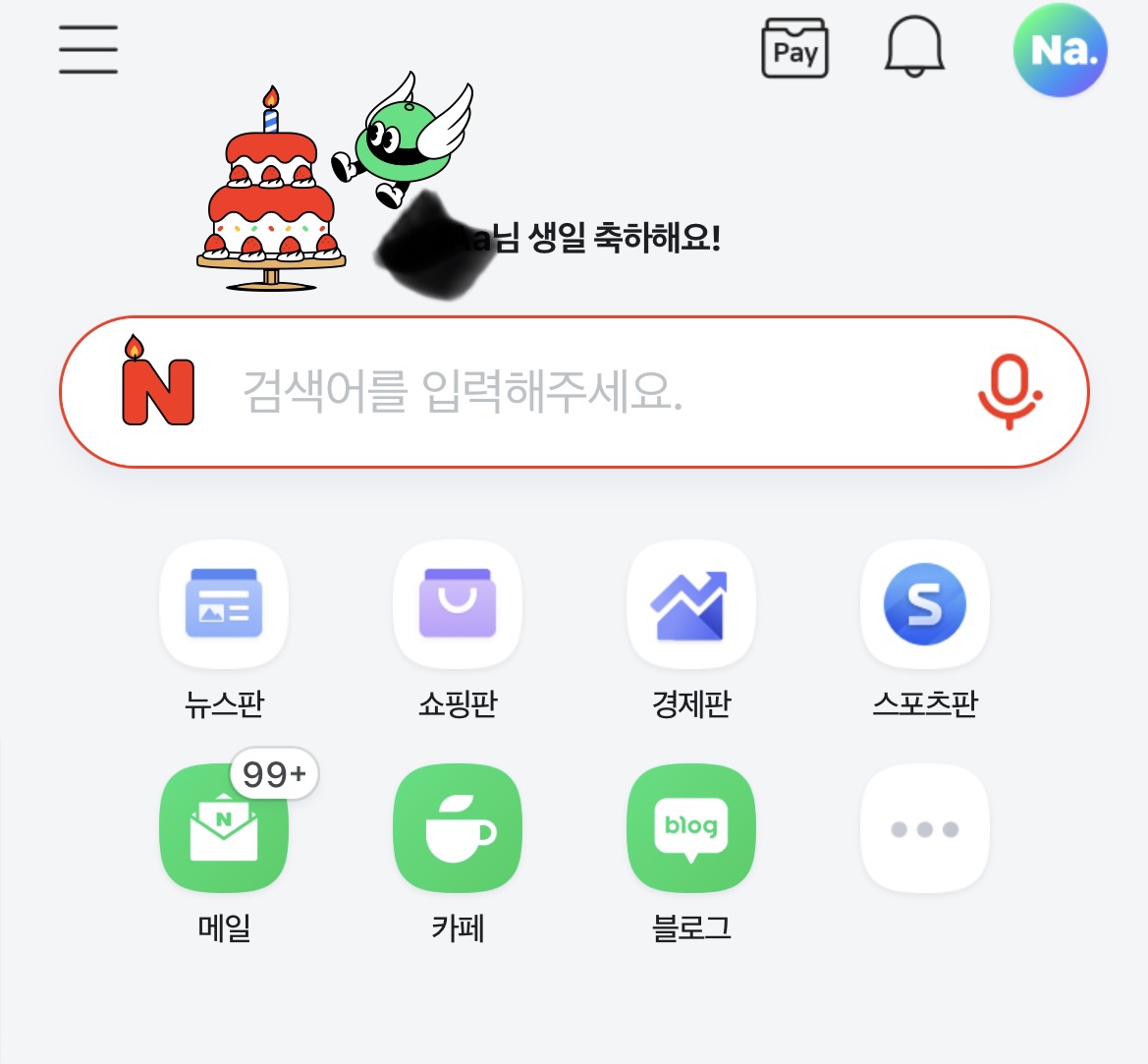The image size is (1148, 1064).
Task: Open 쇼핑판 shortcut
Action: click(x=458, y=604)
